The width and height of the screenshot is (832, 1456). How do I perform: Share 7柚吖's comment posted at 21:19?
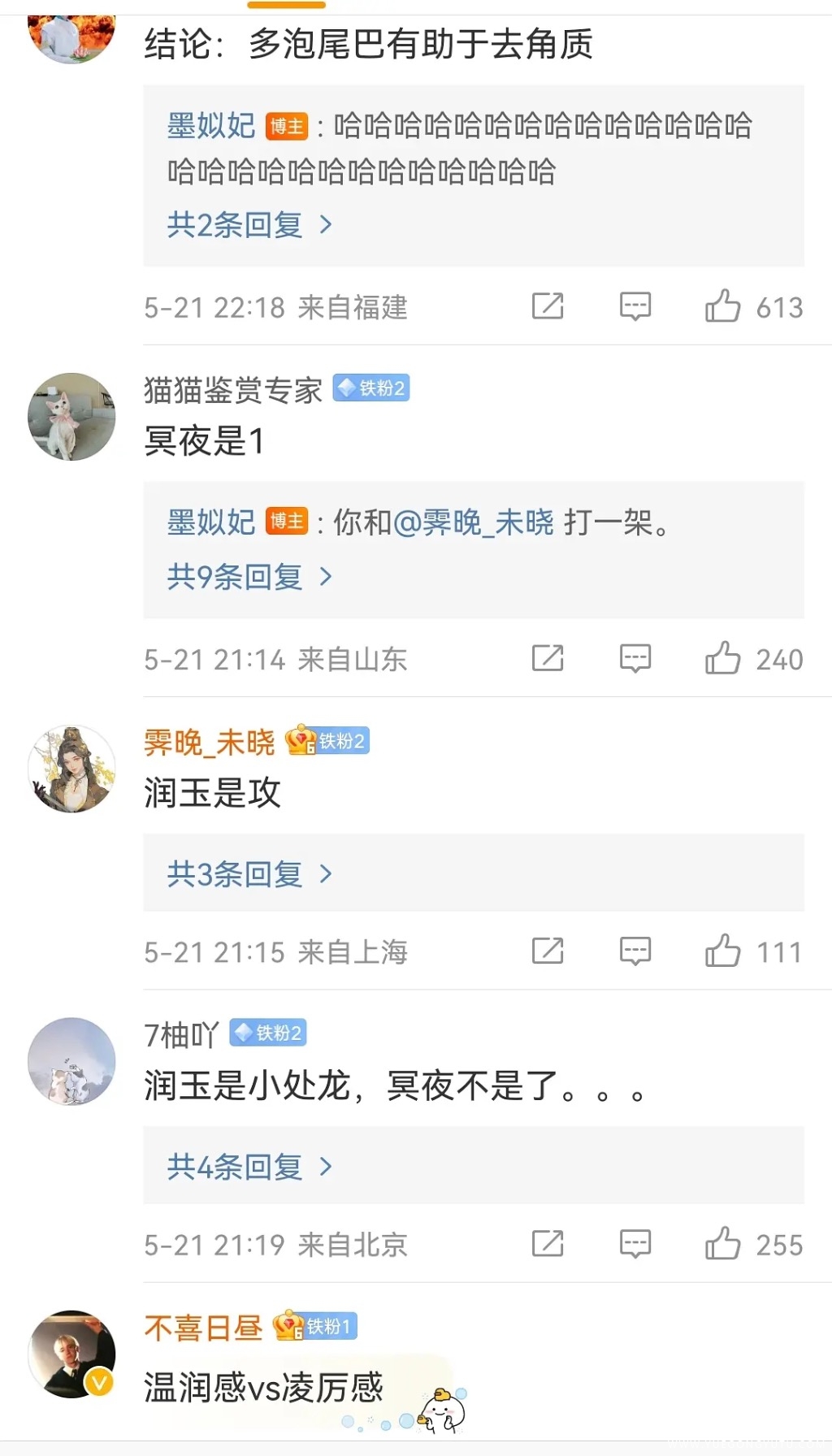coord(548,1244)
